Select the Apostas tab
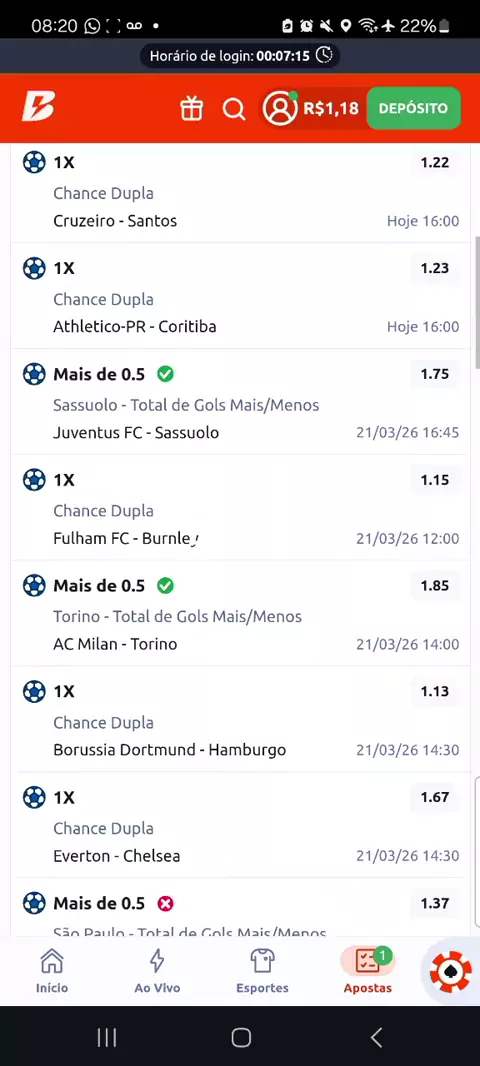 coord(368,971)
